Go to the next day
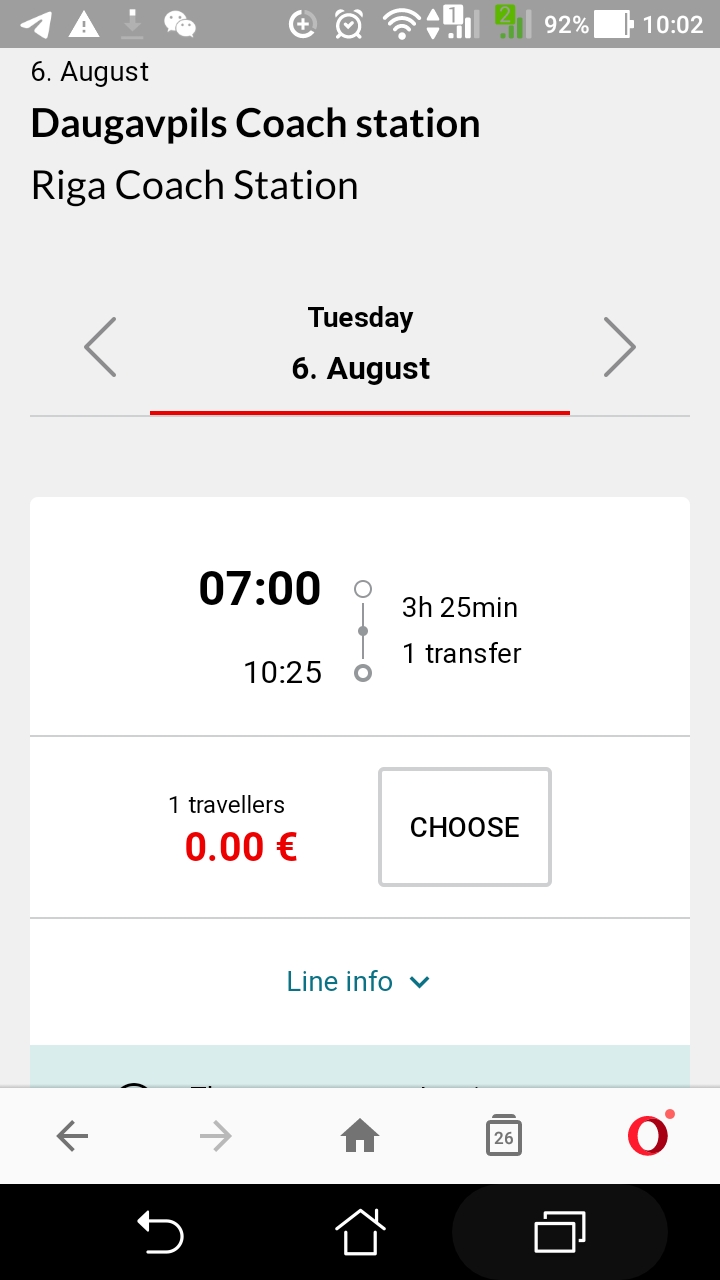This screenshot has width=720, height=1280. [619, 347]
